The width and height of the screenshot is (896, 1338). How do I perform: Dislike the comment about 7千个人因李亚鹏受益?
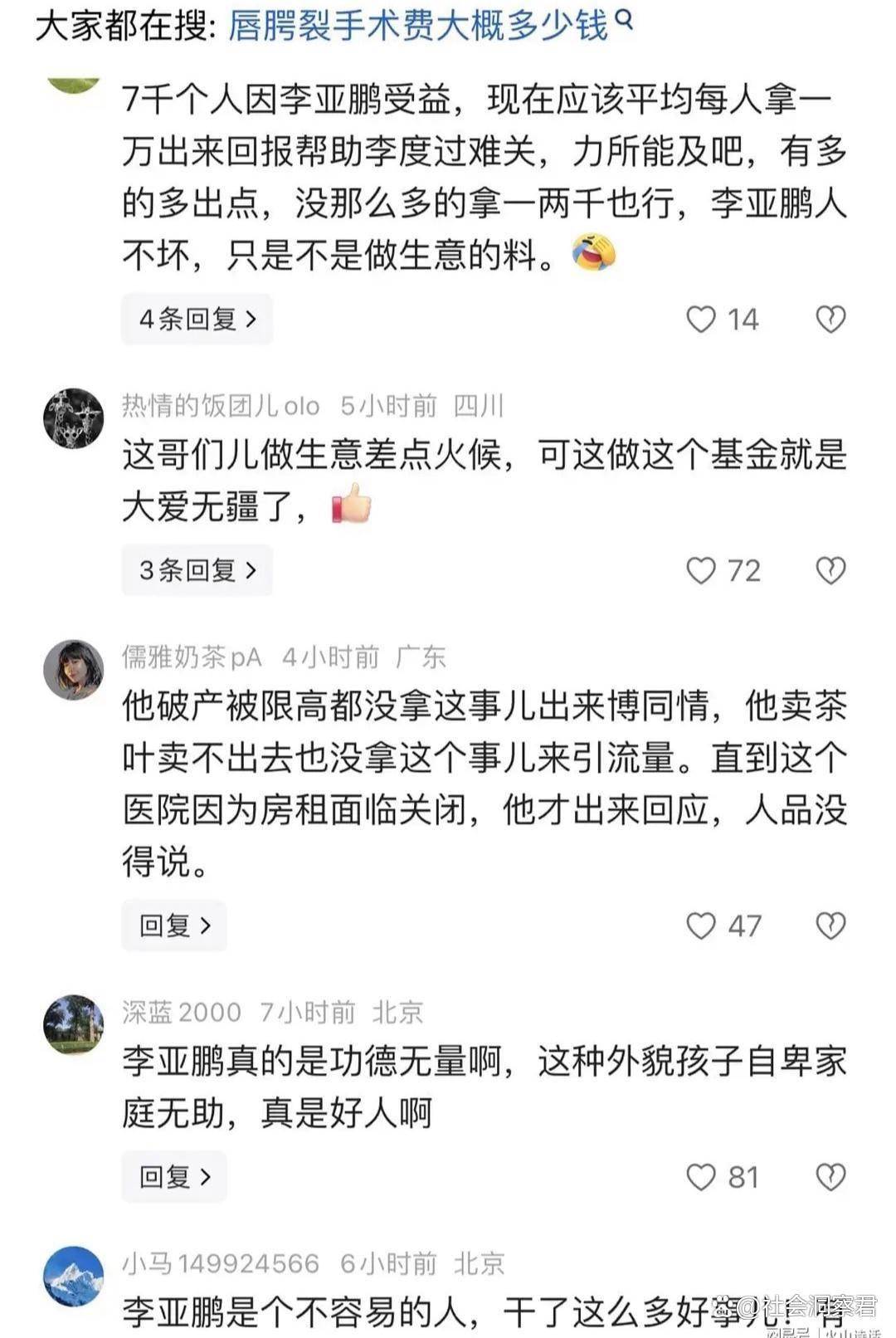pos(830,320)
